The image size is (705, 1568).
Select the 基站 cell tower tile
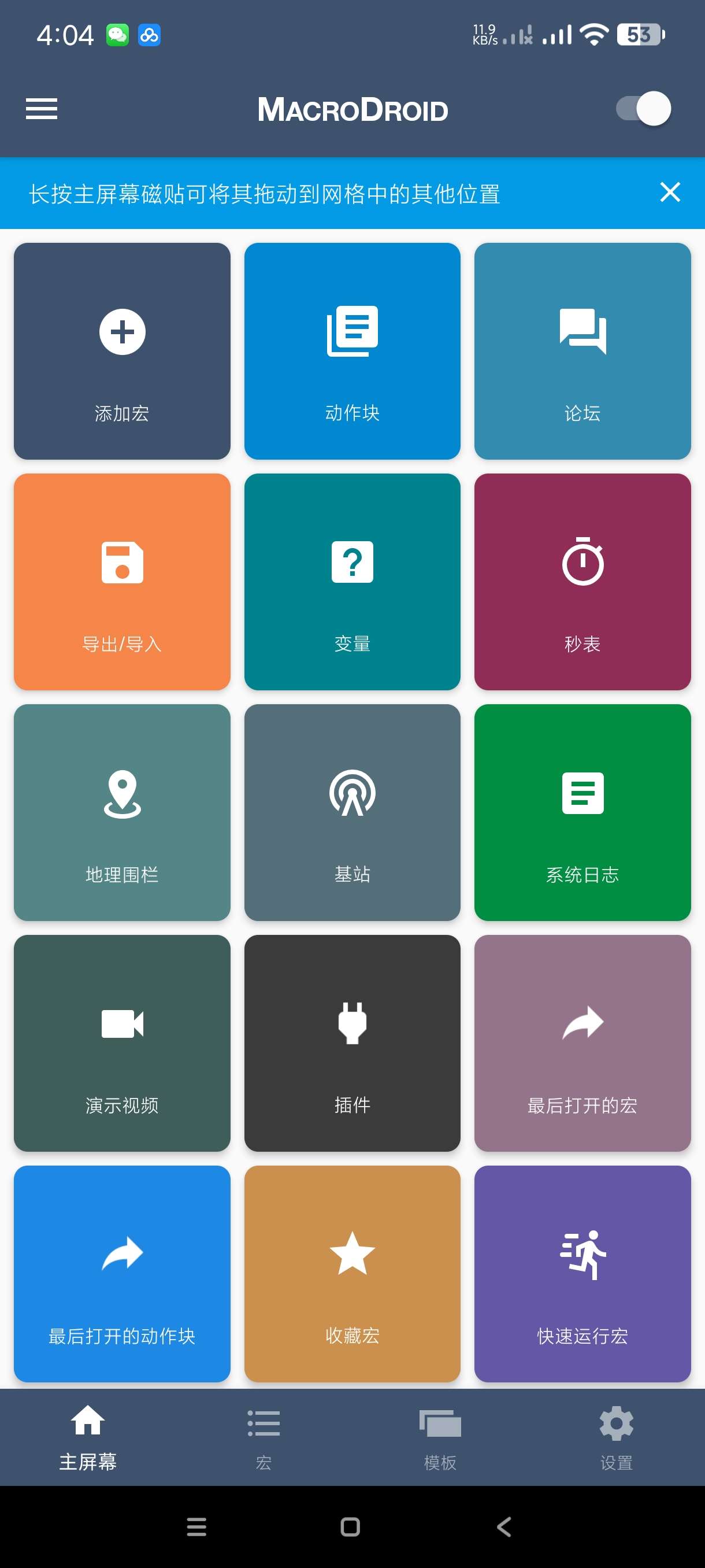(x=352, y=812)
